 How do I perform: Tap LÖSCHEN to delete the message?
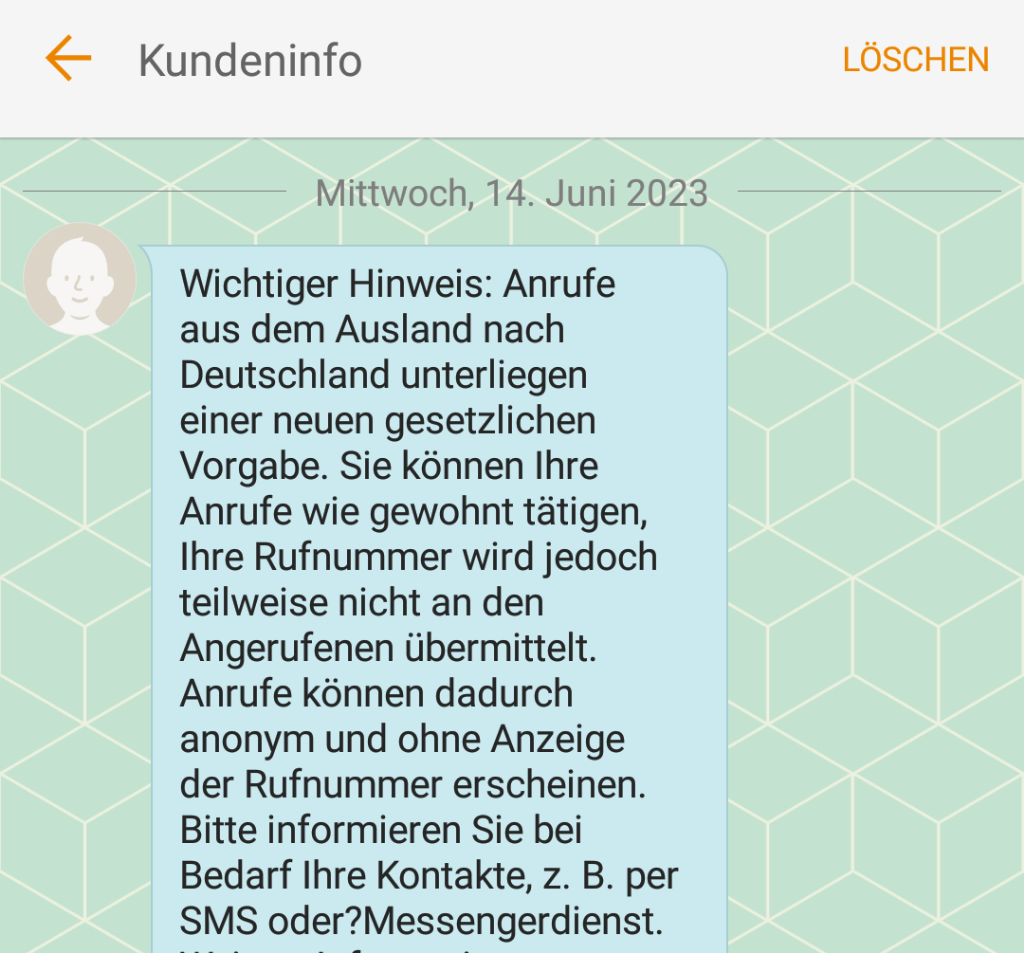tap(915, 60)
